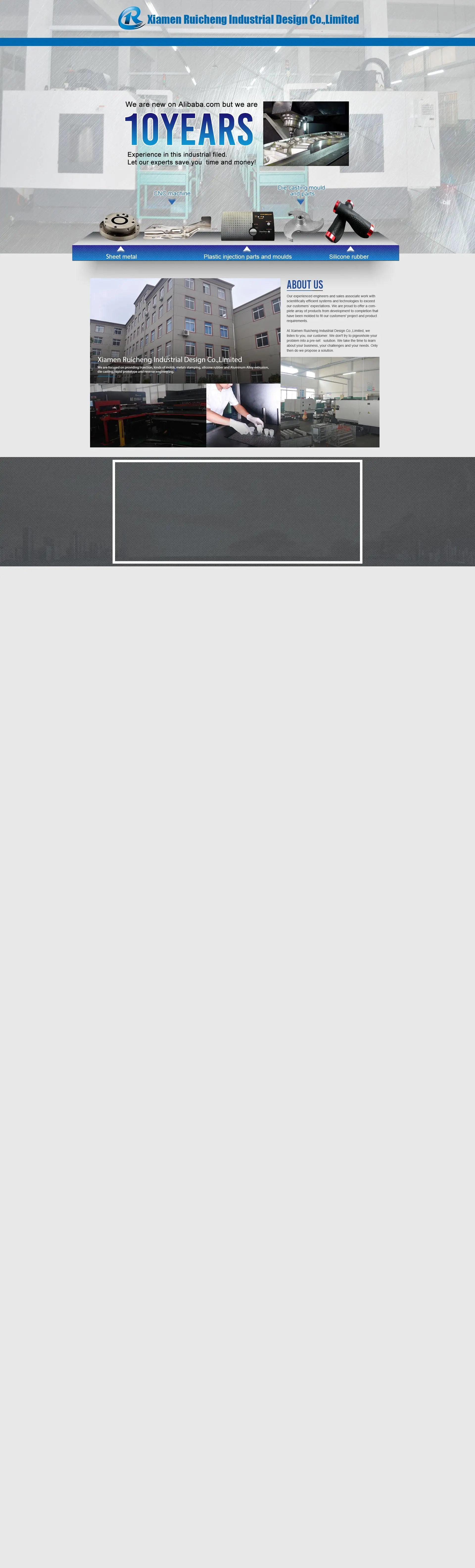Open the CNC machine category
This screenshot has width=475, height=1568.
coord(172,194)
